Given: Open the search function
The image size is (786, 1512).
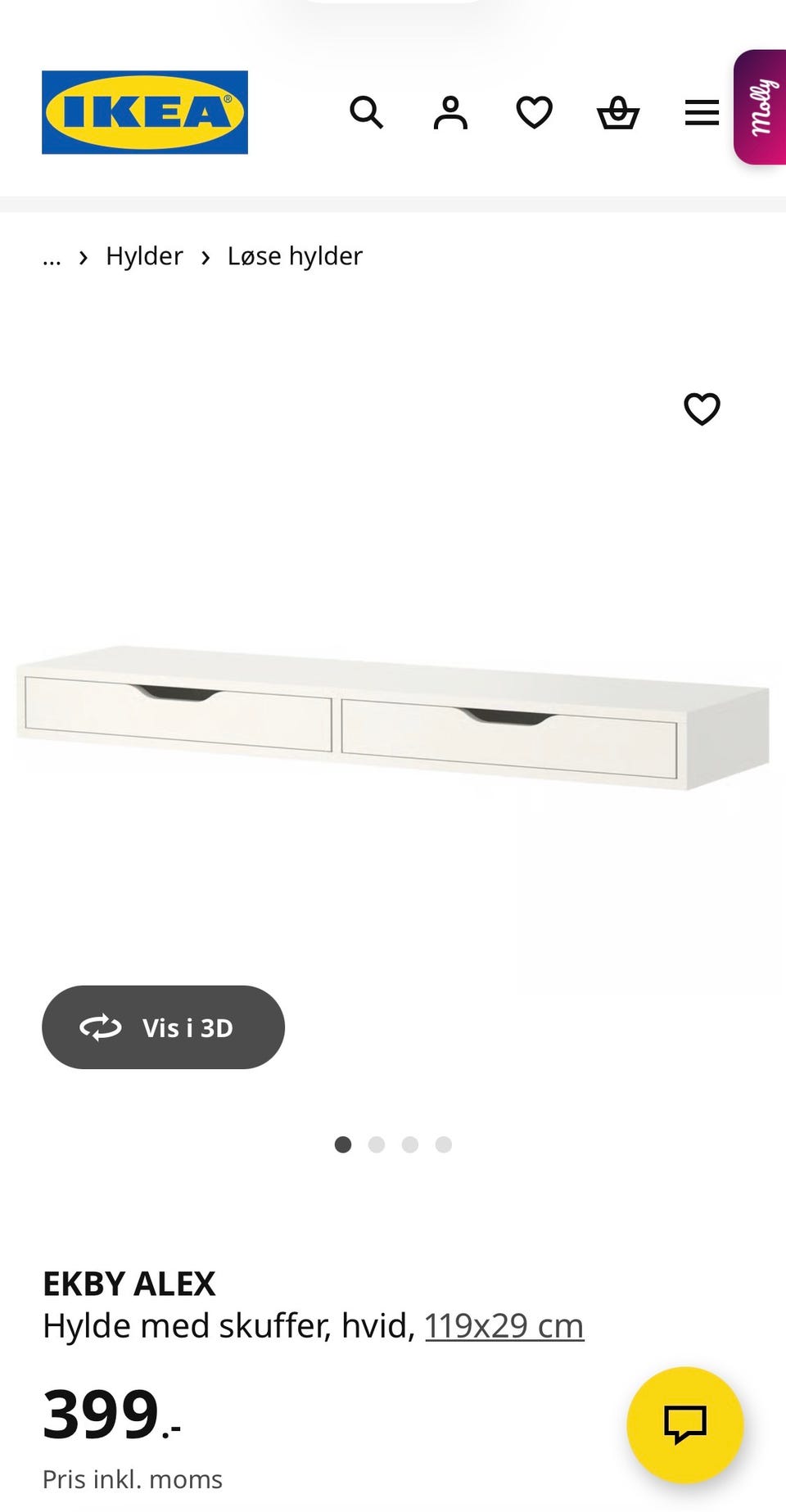Looking at the screenshot, I should point(367,113).
